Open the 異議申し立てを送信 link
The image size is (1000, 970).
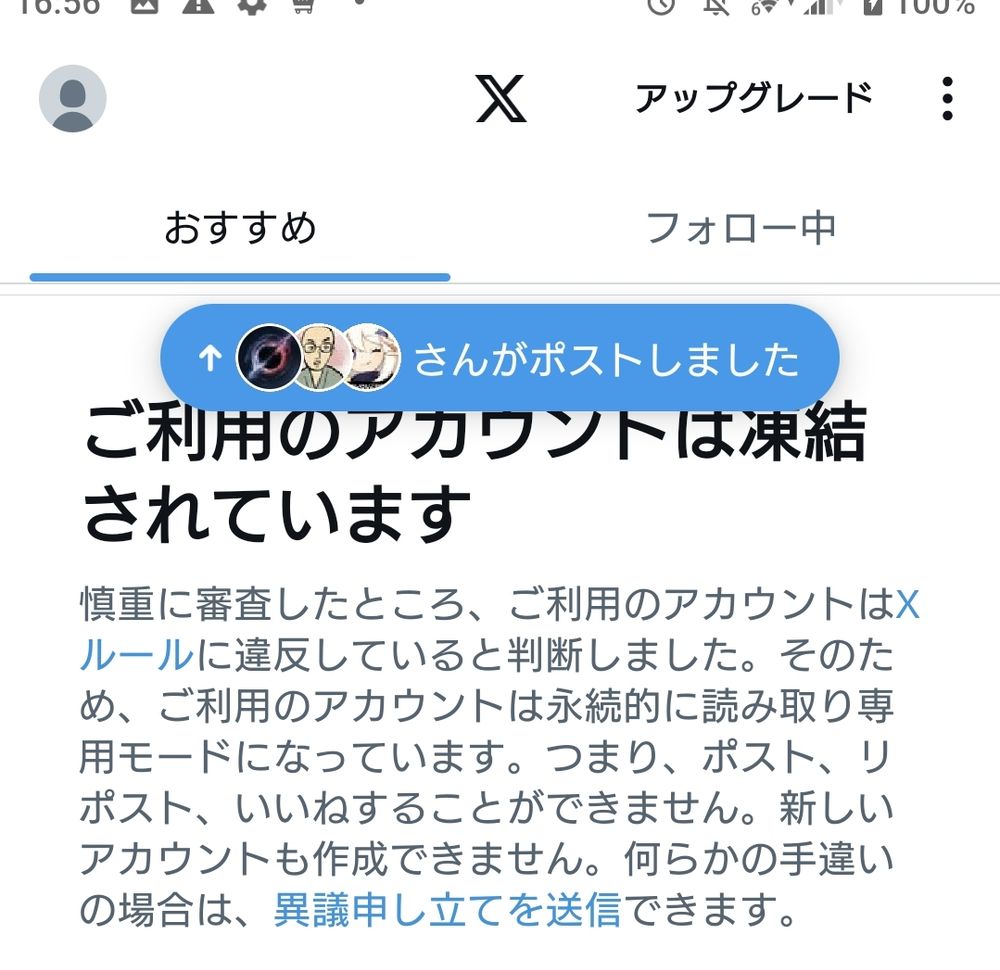tap(447, 910)
